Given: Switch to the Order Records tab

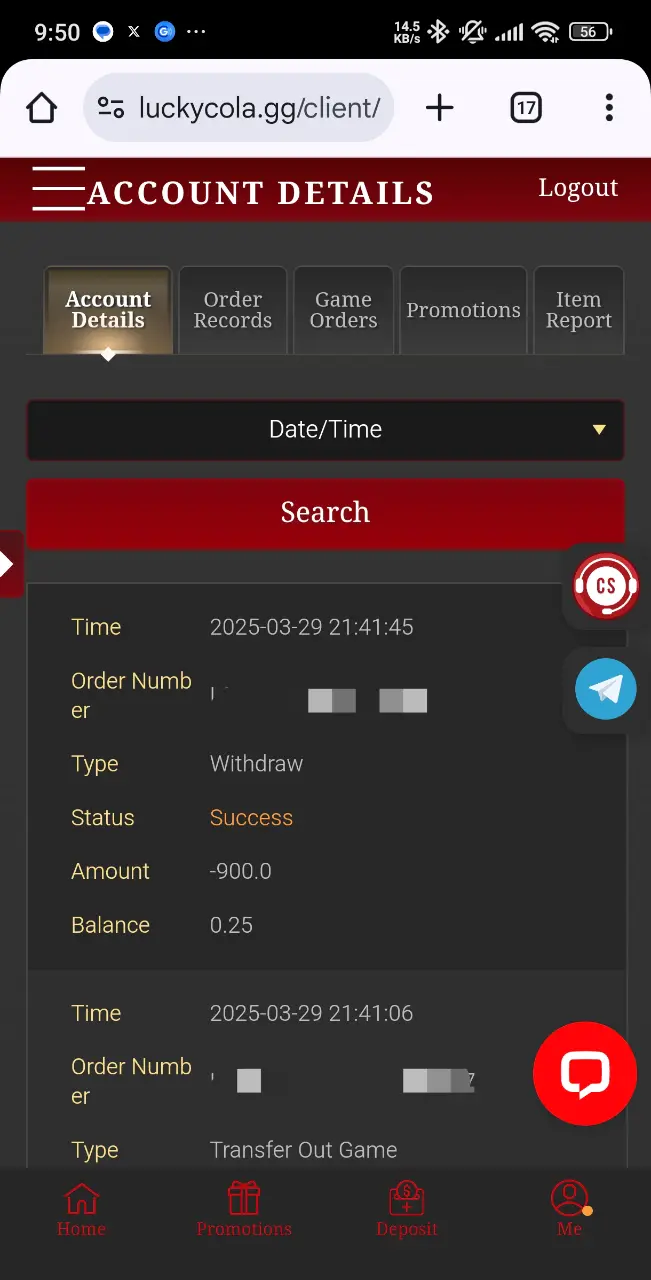Looking at the screenshot, I should [x=233, y=310].
